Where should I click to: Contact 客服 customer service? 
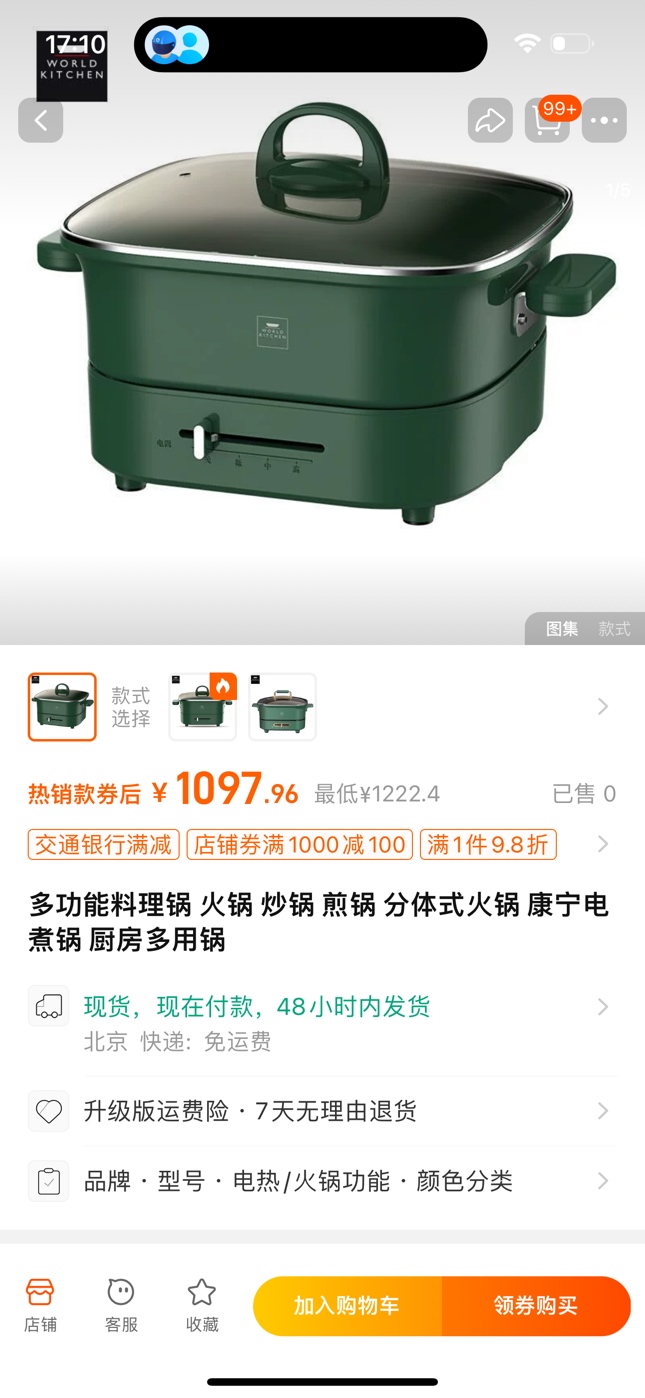121,1305
